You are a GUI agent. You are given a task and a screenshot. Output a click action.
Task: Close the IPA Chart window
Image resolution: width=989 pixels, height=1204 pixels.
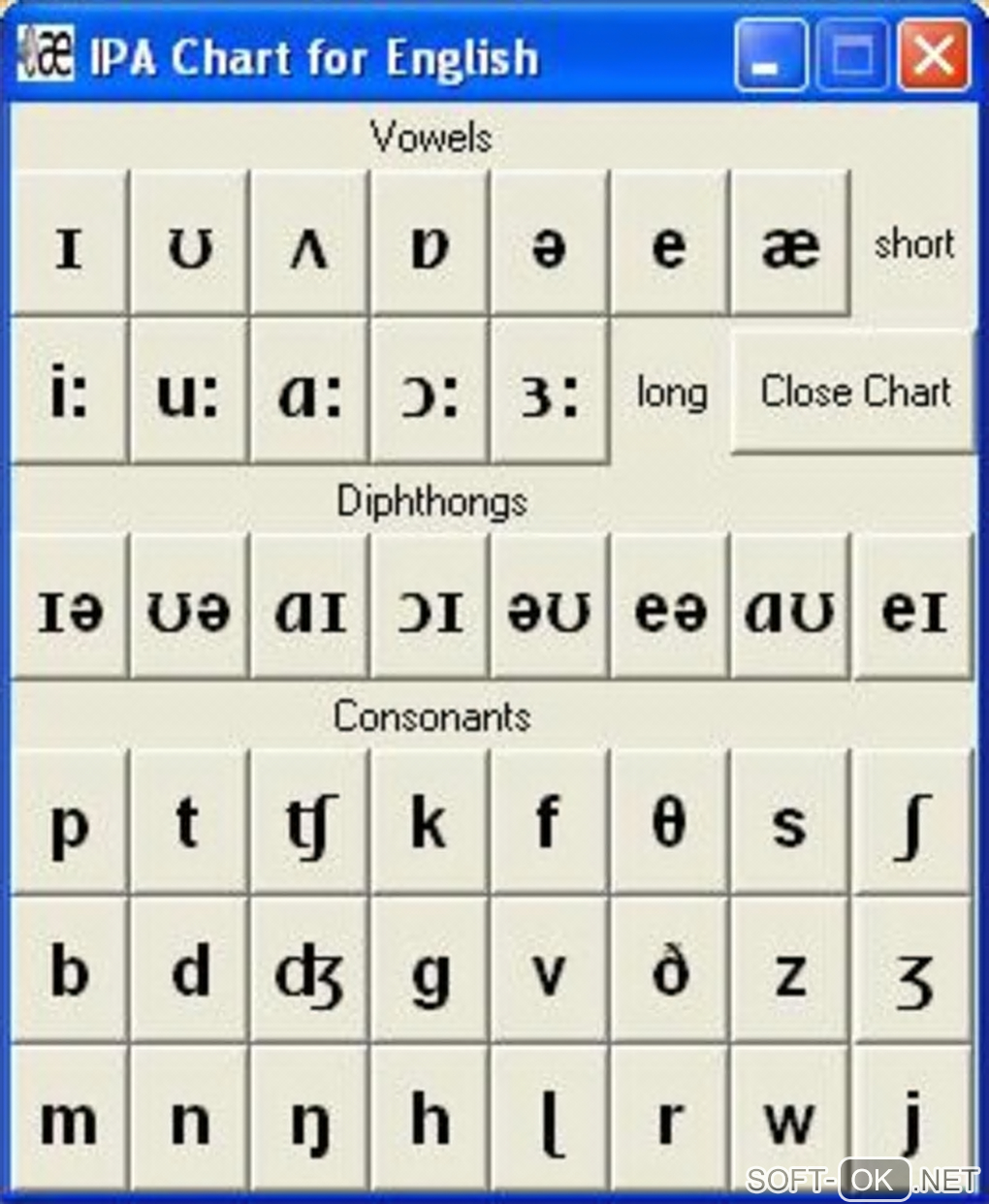click(934, 55)
